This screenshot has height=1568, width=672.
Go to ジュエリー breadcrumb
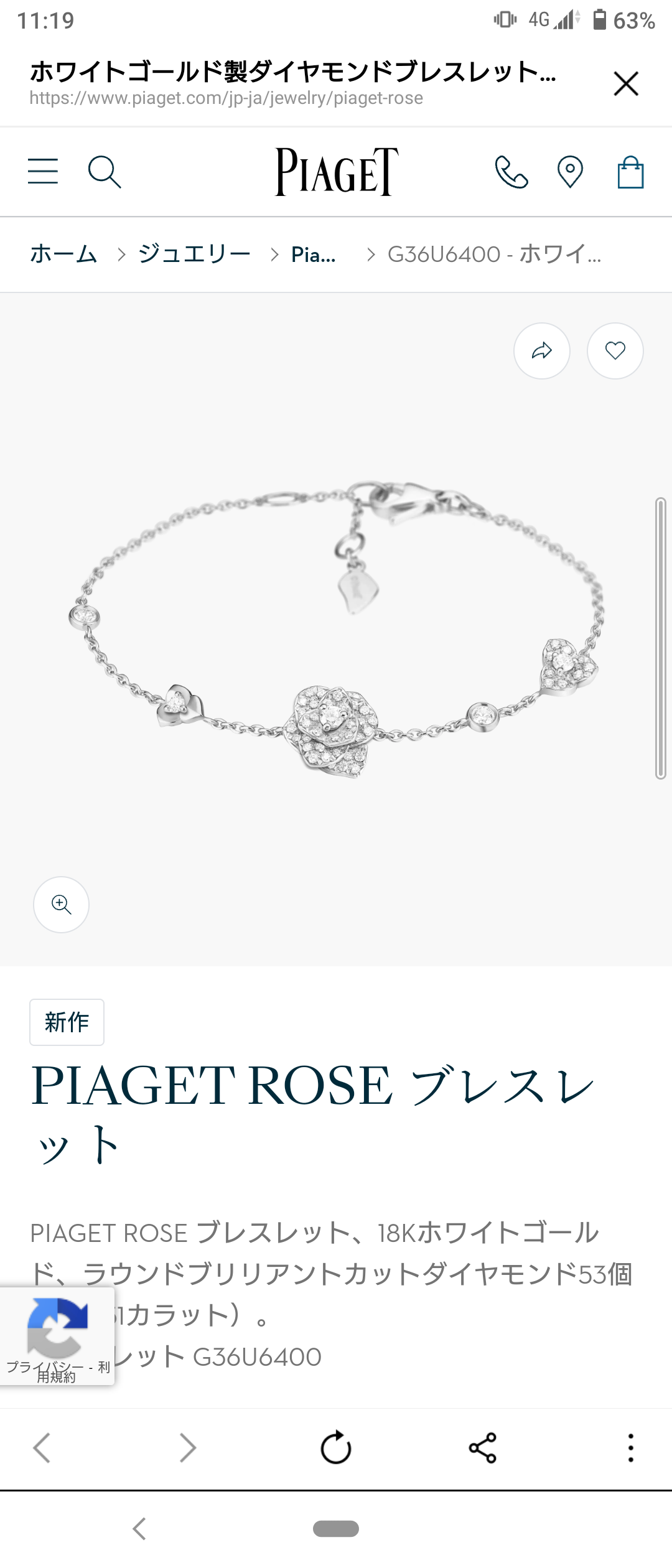pos(194,254)
